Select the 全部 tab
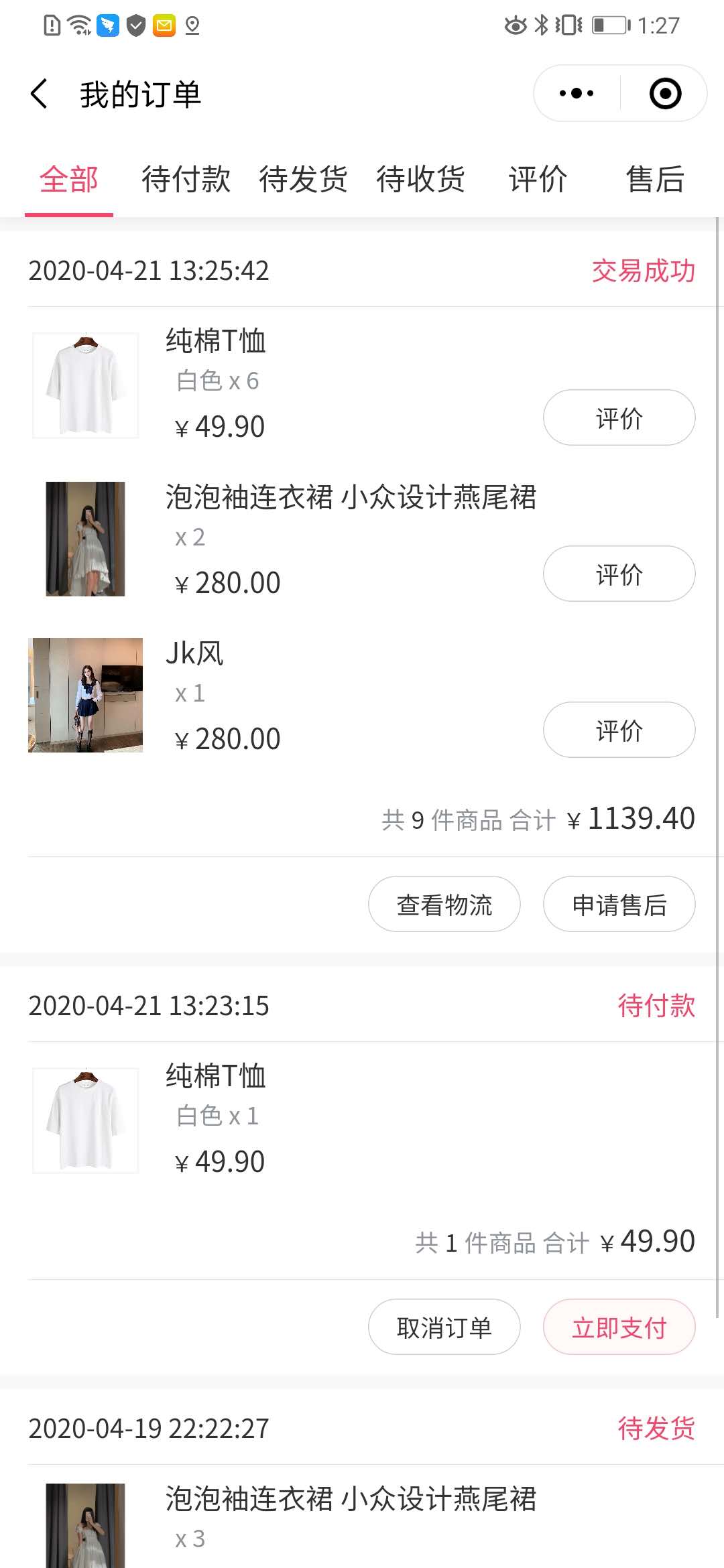The image size is (724, 1568). pyautogui.click(x=69, y=180)
